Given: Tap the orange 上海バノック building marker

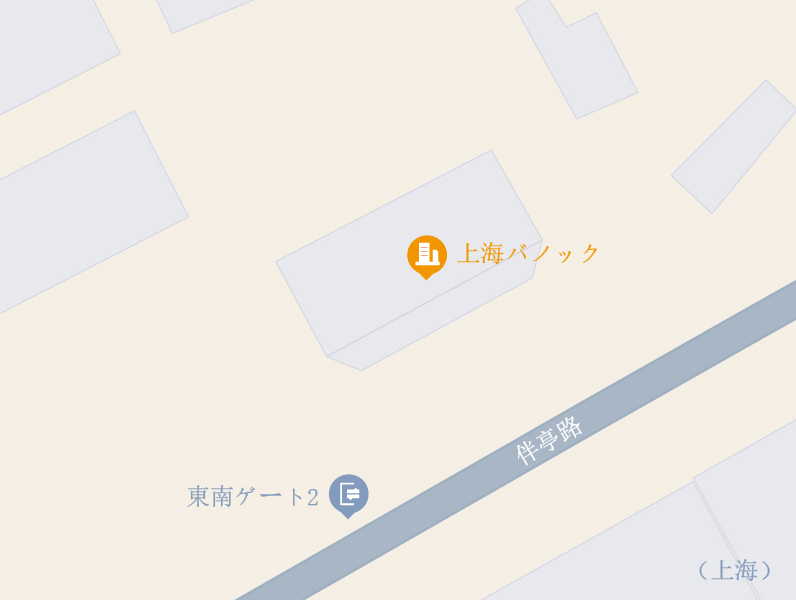Looking at the screenshot, I should pyautogui.click(x=427, y=255).
